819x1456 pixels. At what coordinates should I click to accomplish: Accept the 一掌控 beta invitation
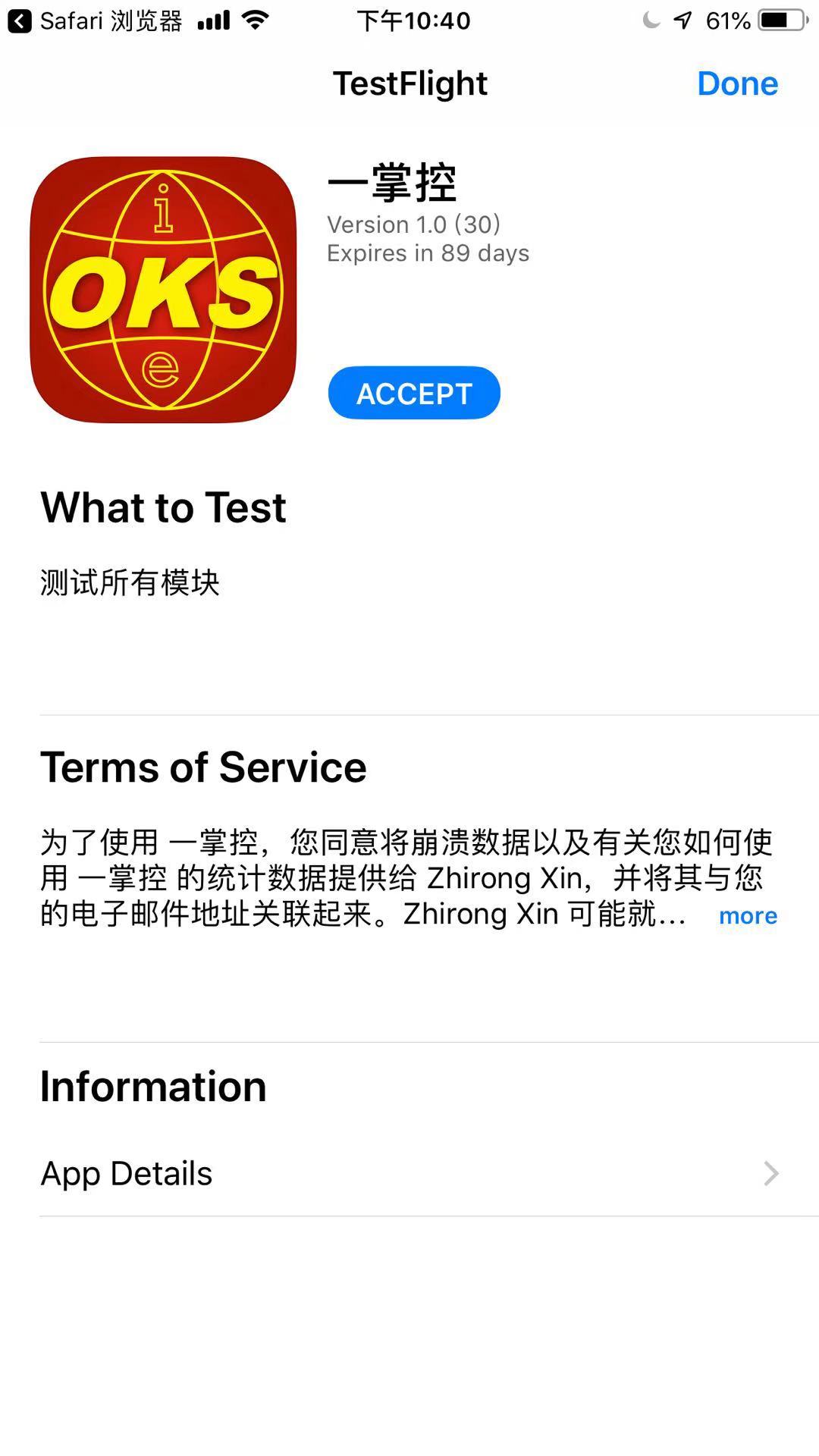pyautogui.click(x=414, y=393)
